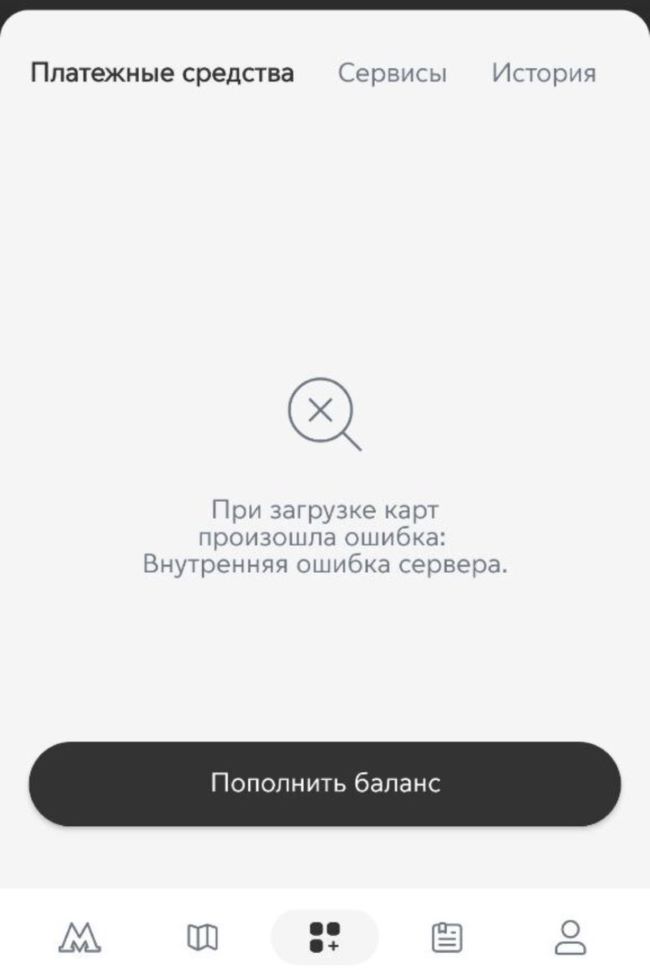Open the profile tab

coord(570,937)
